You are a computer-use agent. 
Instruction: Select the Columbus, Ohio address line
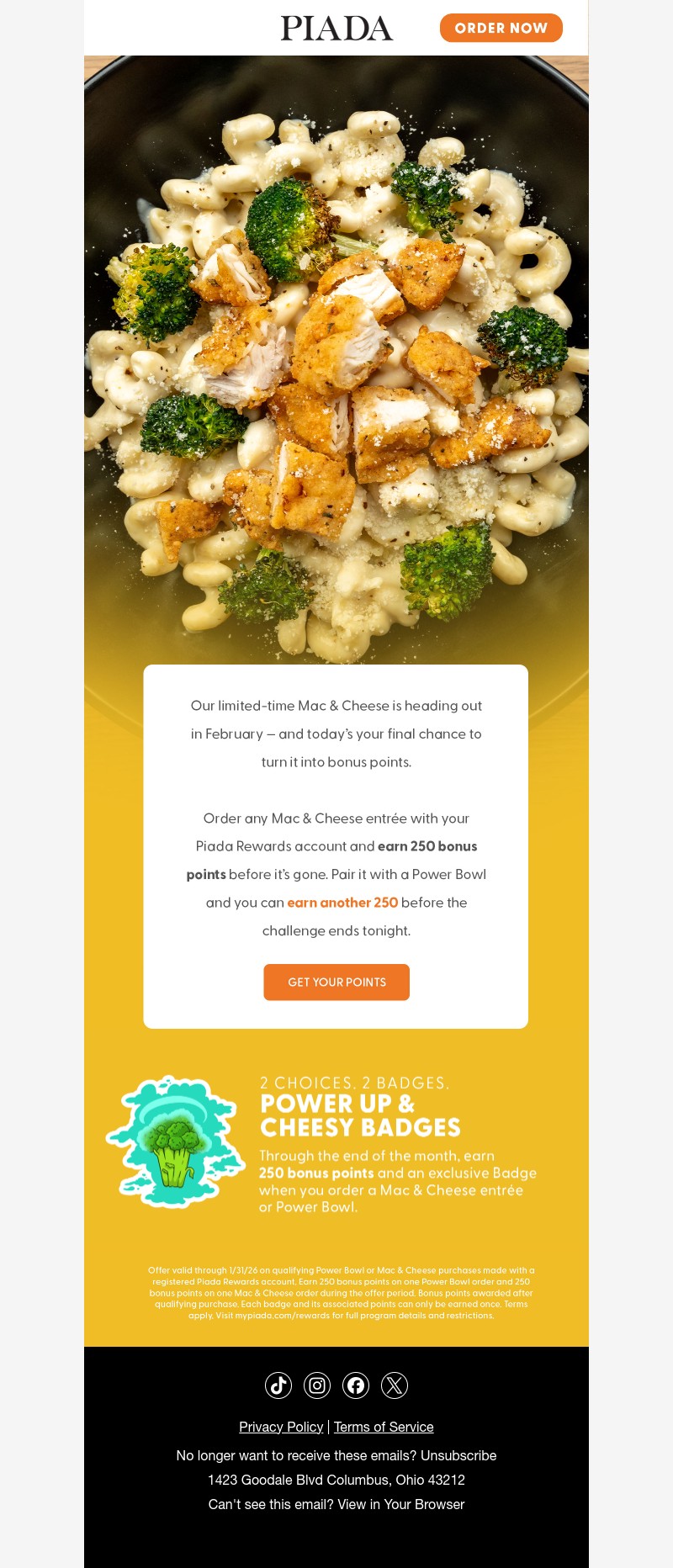coord(336,1480)
